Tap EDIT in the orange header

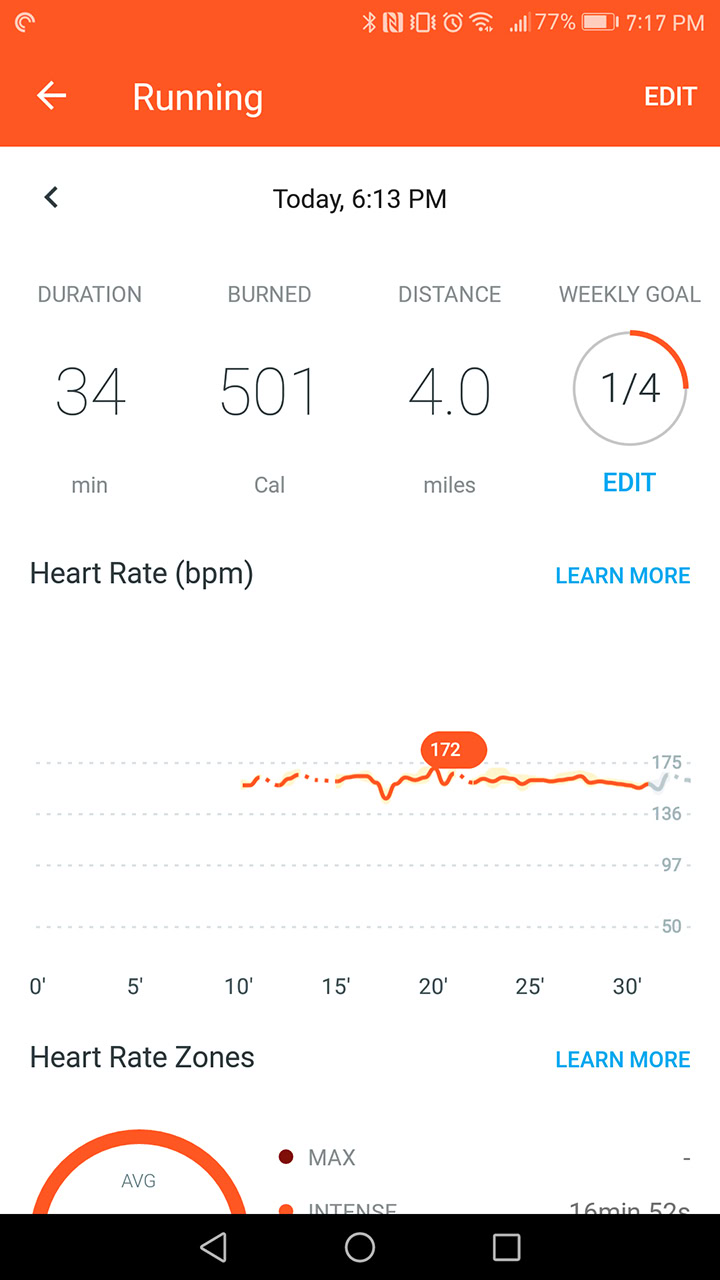click(x=670, y=96)
